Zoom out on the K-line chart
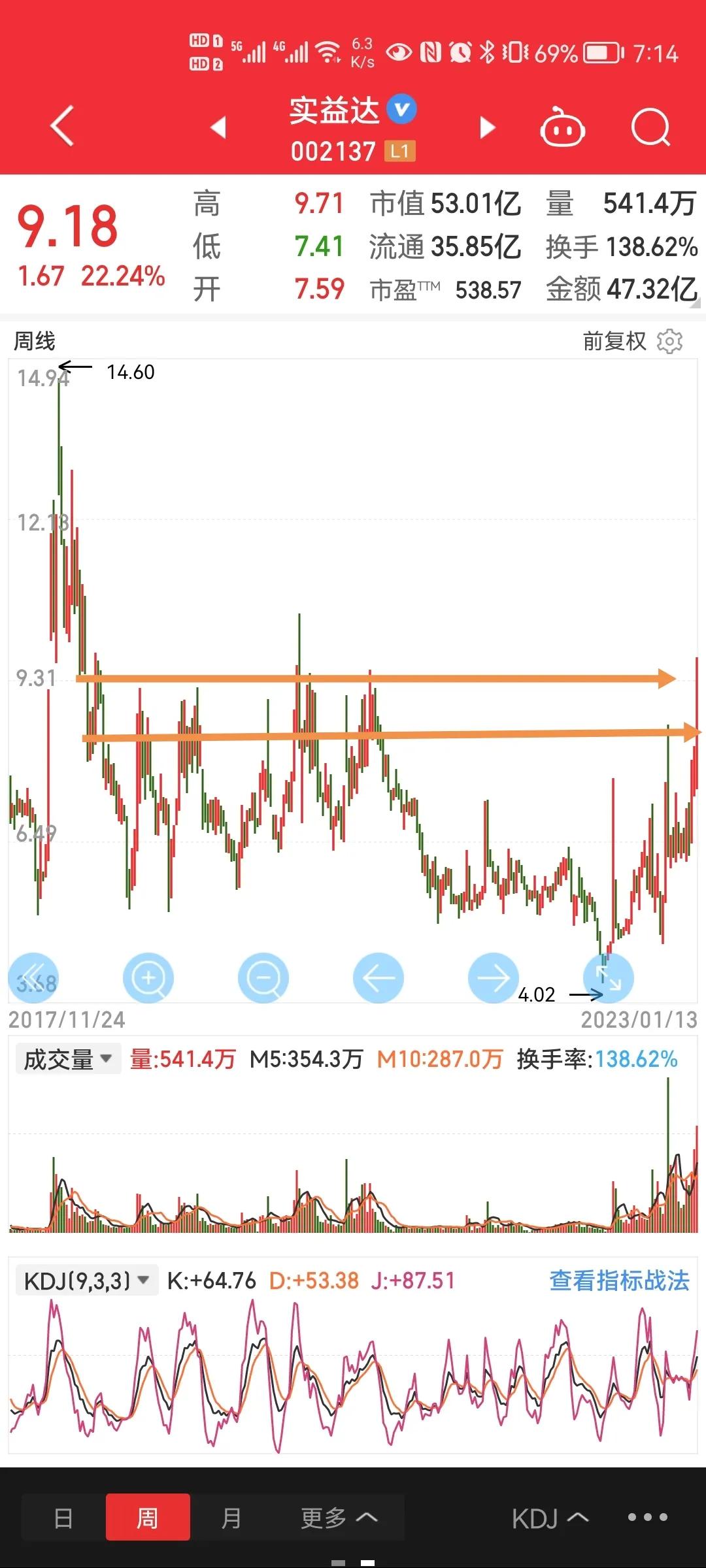Screen dimensions: 706x1568 coord(263,977)
